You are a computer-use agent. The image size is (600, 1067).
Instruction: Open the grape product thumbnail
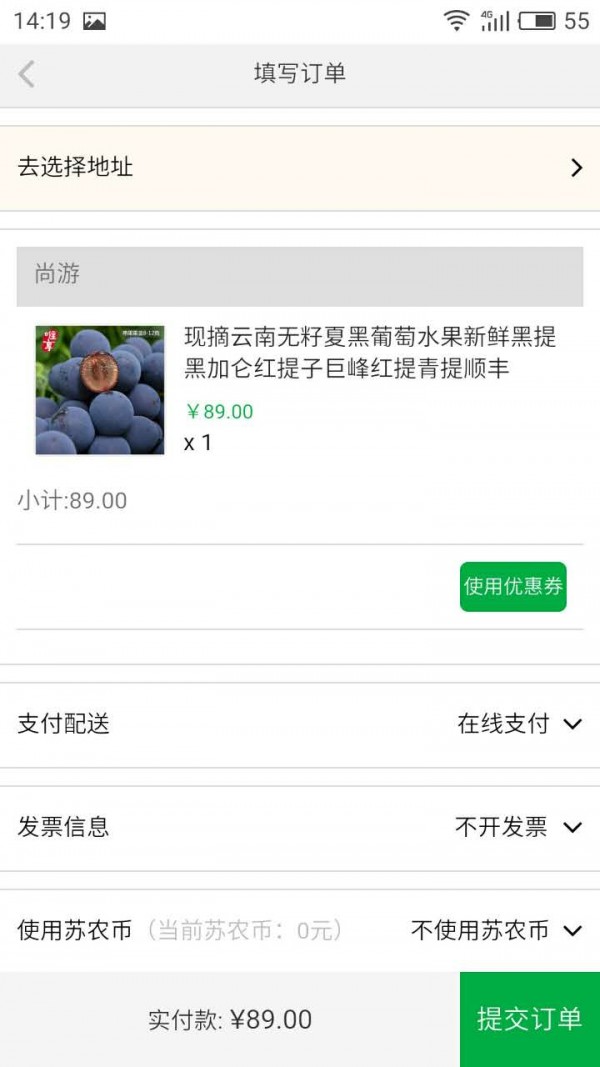point(100,390)
